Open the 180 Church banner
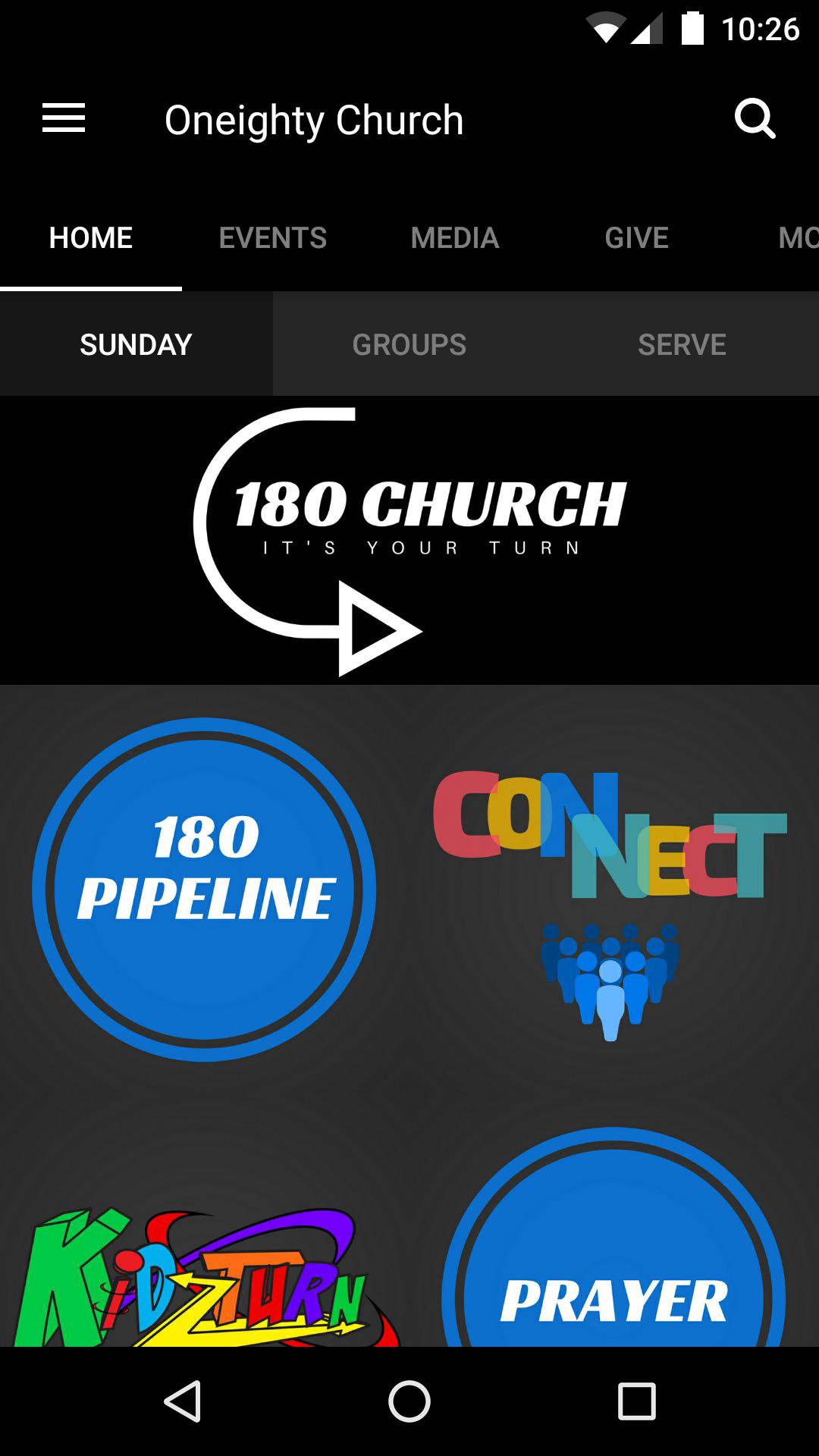 point(409,540)
